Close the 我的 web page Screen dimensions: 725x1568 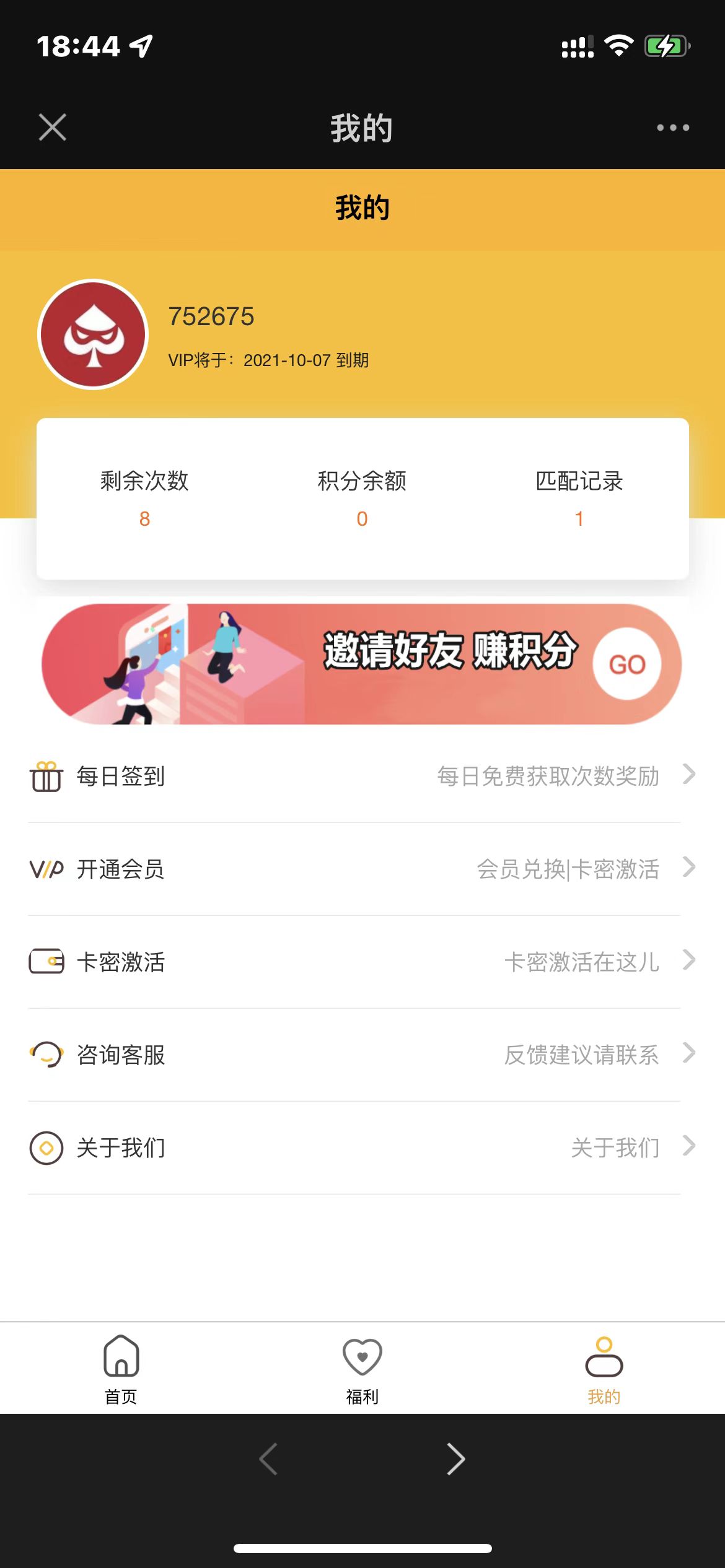[x=53, y=128]
